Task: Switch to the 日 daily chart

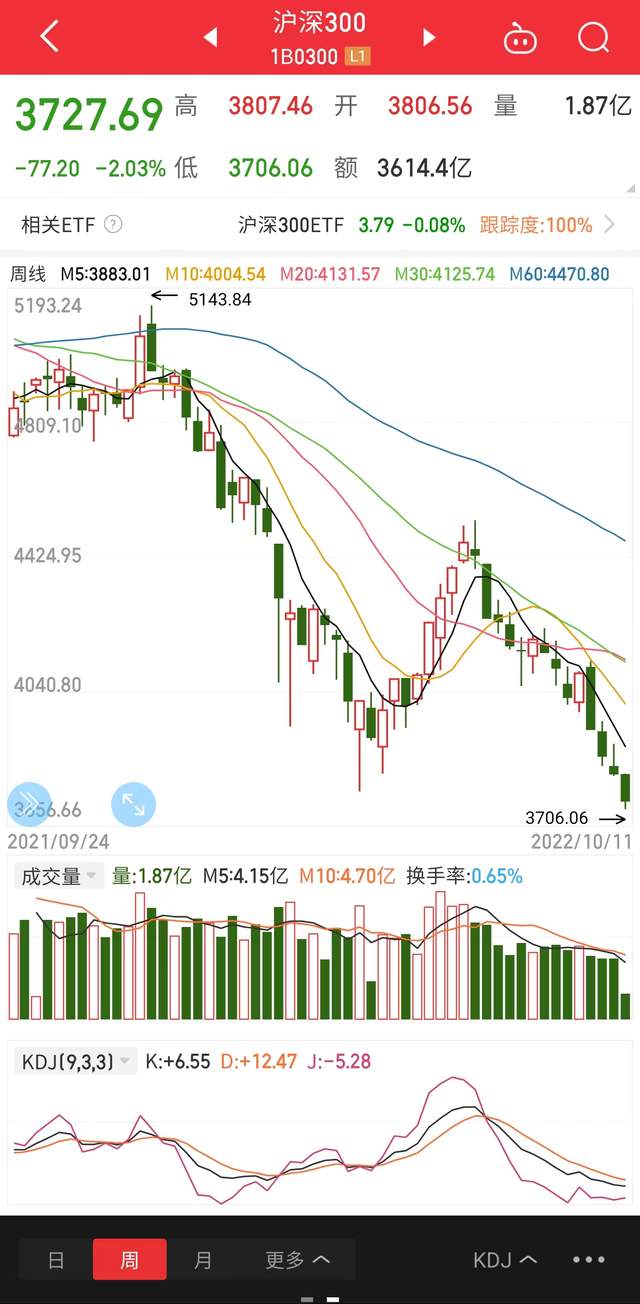Action: pyautogui.click(x=56, y=1260)
